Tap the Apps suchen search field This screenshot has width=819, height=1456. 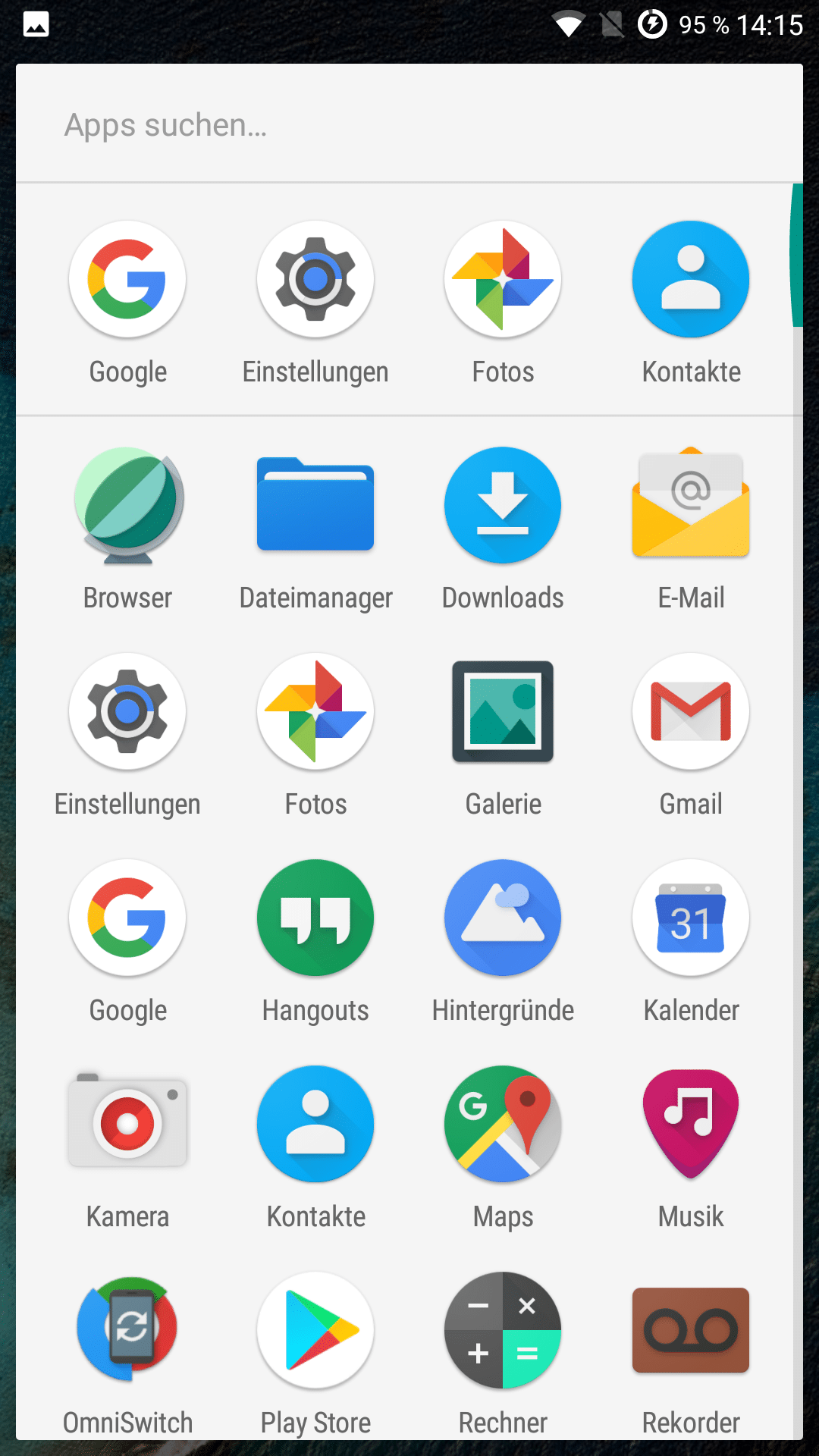(x=409, y=124)
